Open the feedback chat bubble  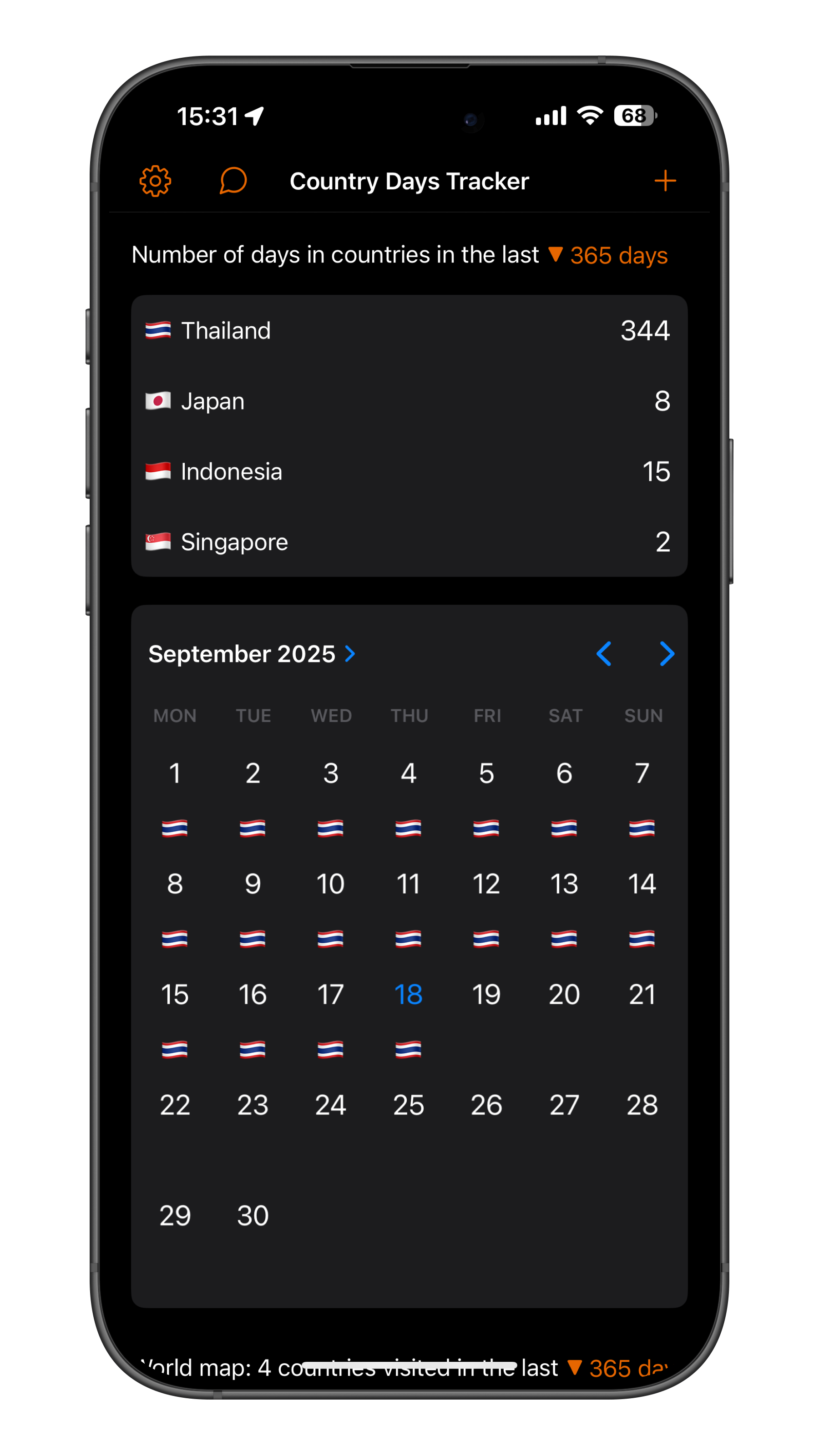click(x=233, y=181)
